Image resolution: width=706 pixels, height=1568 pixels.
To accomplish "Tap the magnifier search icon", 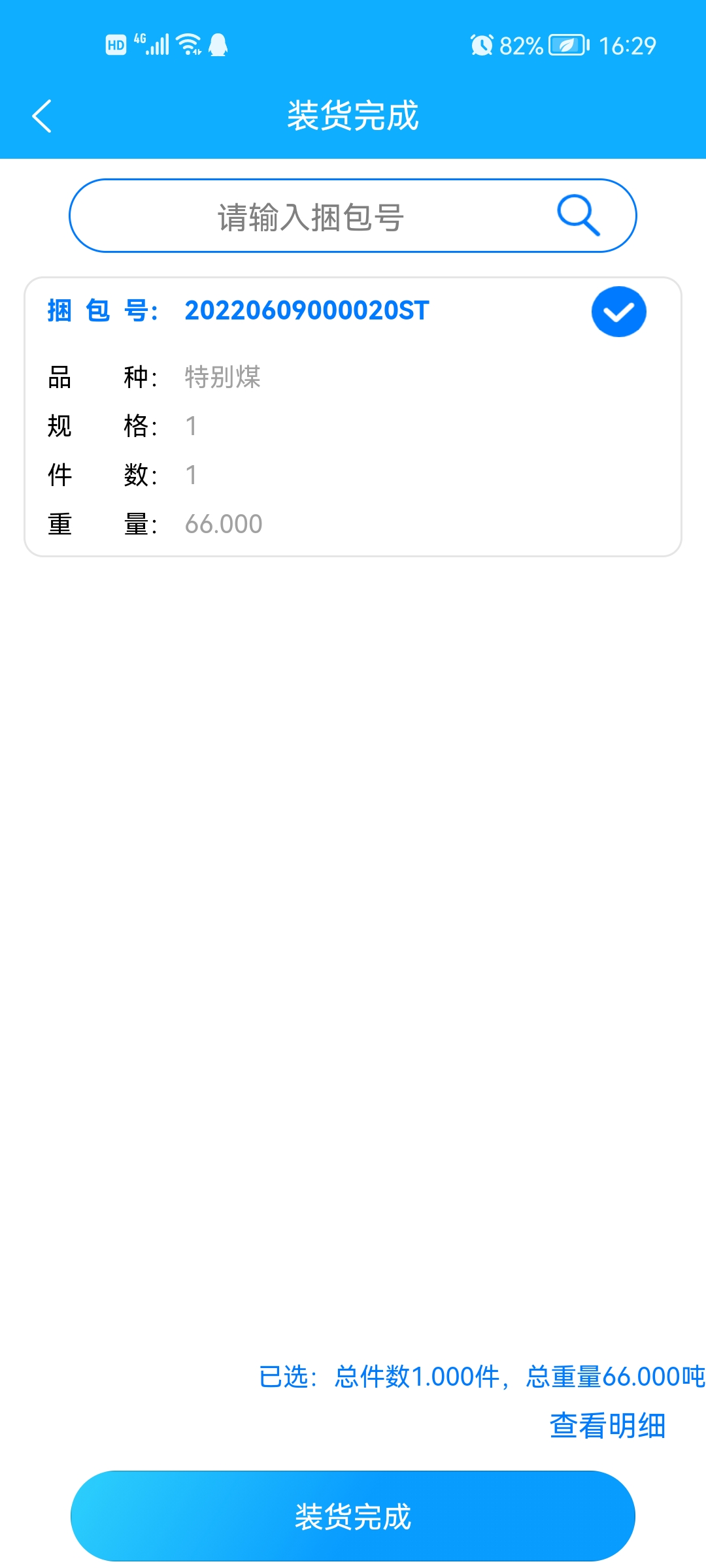I will (x=578, y=215).
